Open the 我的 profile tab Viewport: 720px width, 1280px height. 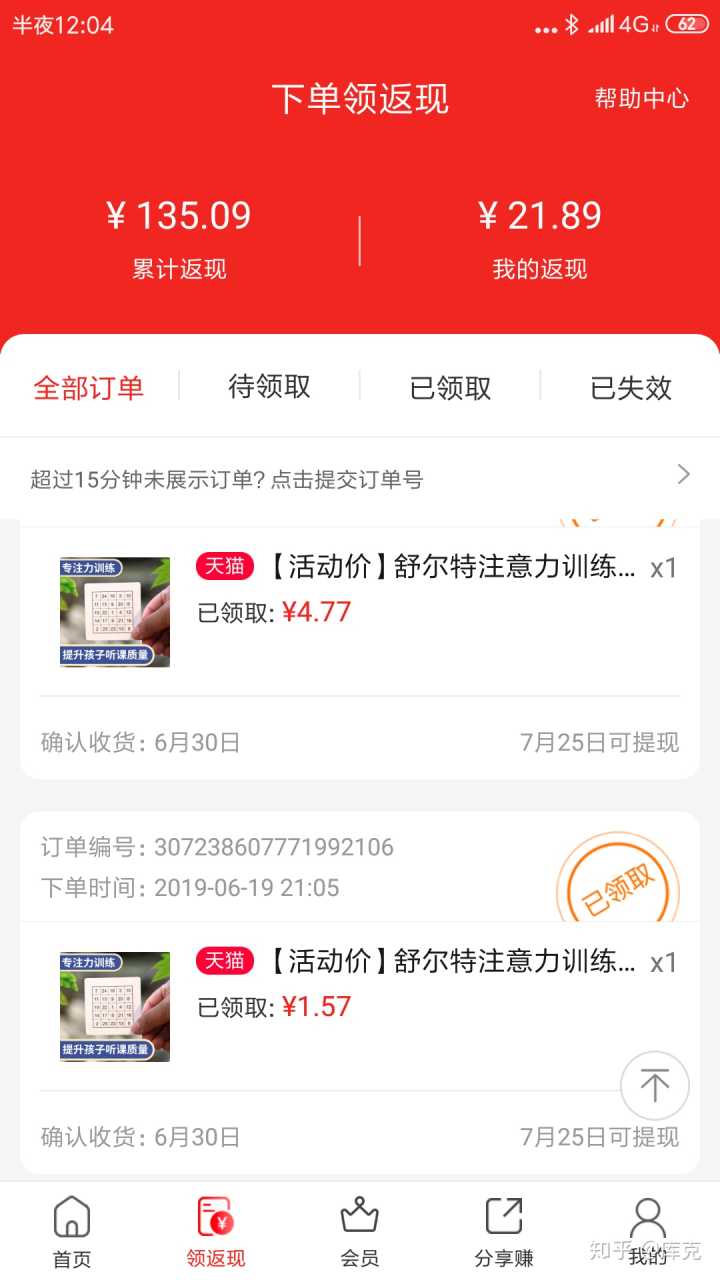coord(648,1232)
